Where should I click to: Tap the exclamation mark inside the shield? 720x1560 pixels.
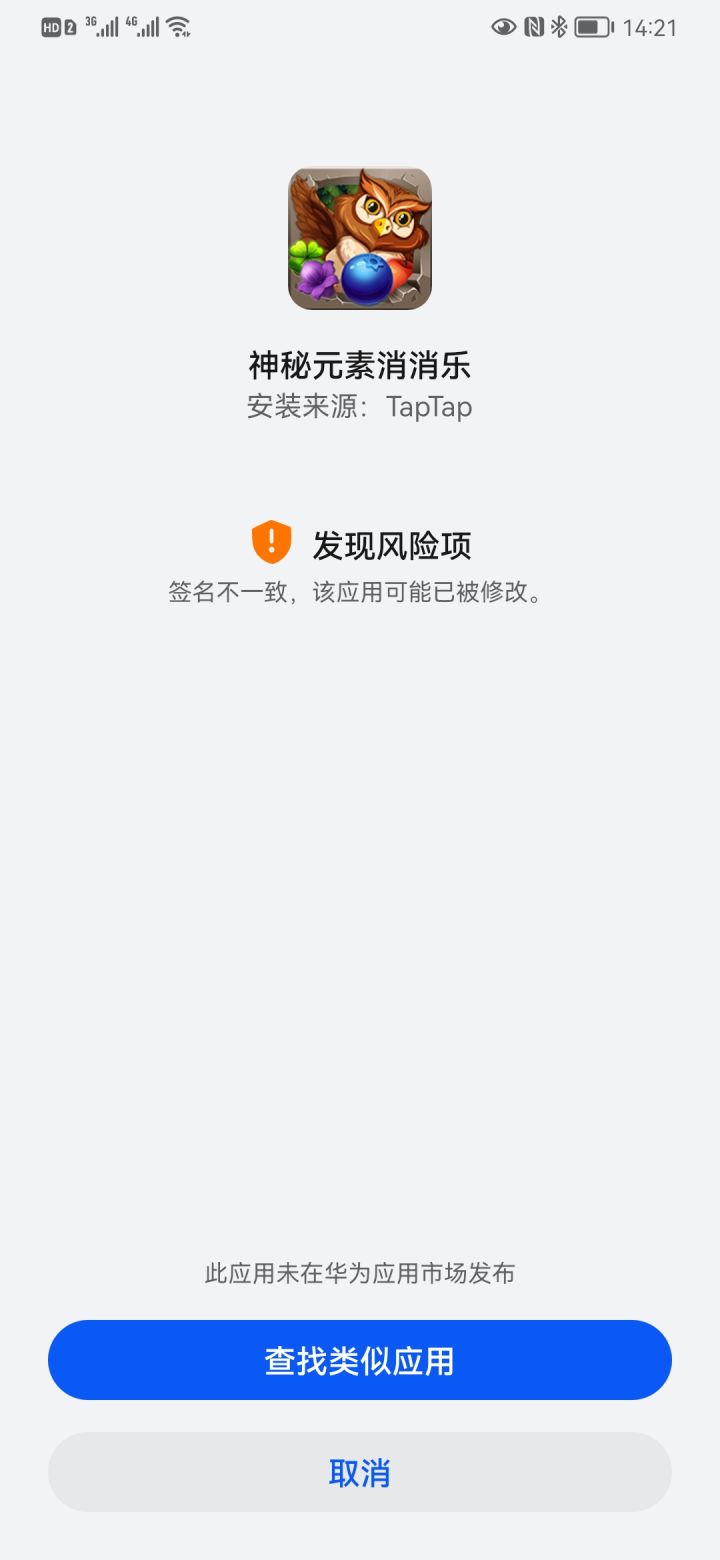coord(270,541)
